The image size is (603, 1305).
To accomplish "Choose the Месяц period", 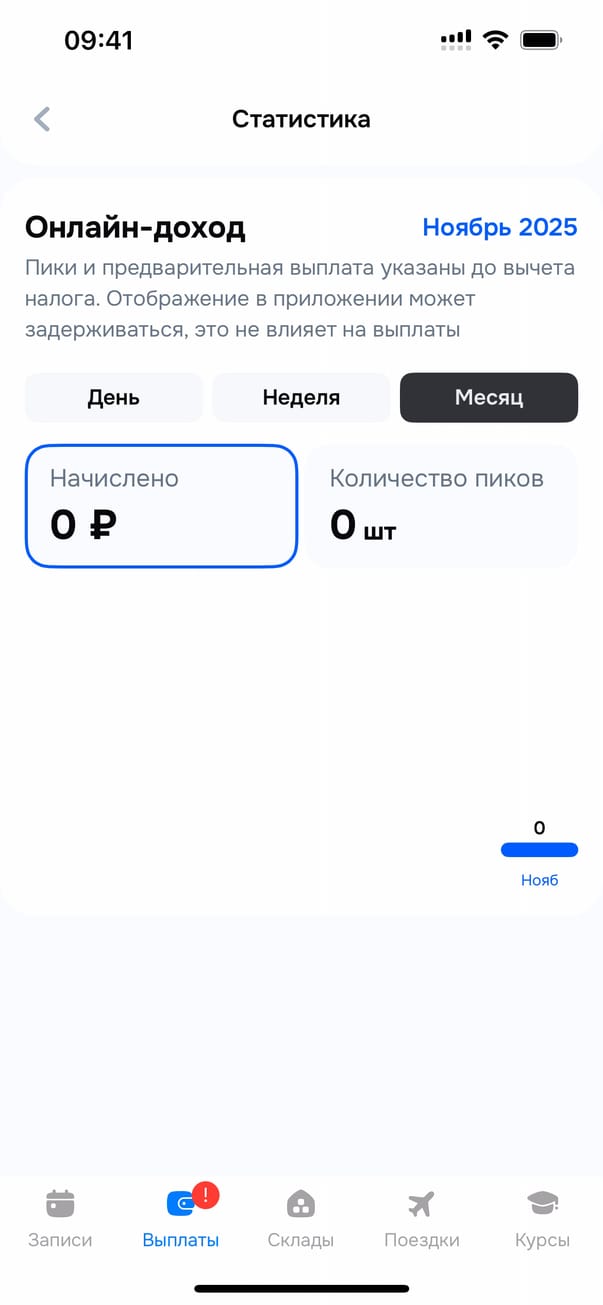I will click(488, 397).
